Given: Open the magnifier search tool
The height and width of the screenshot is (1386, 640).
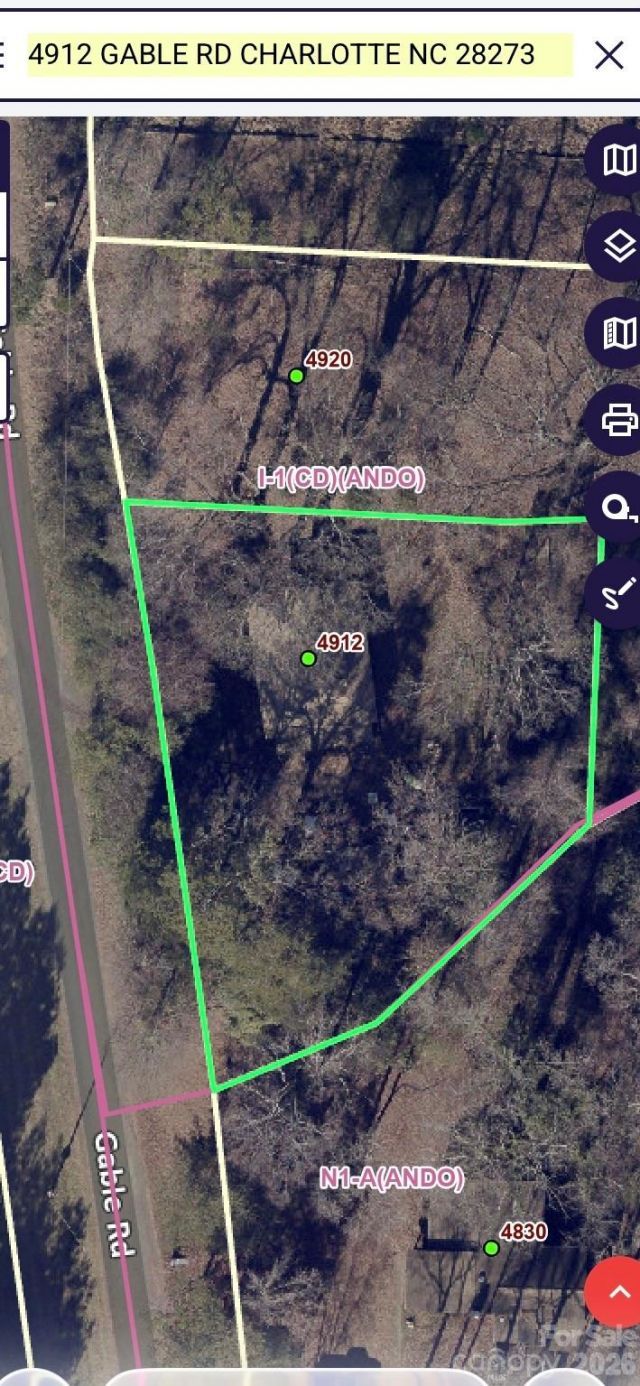Looking at the screenshot, I should (617, 508).
